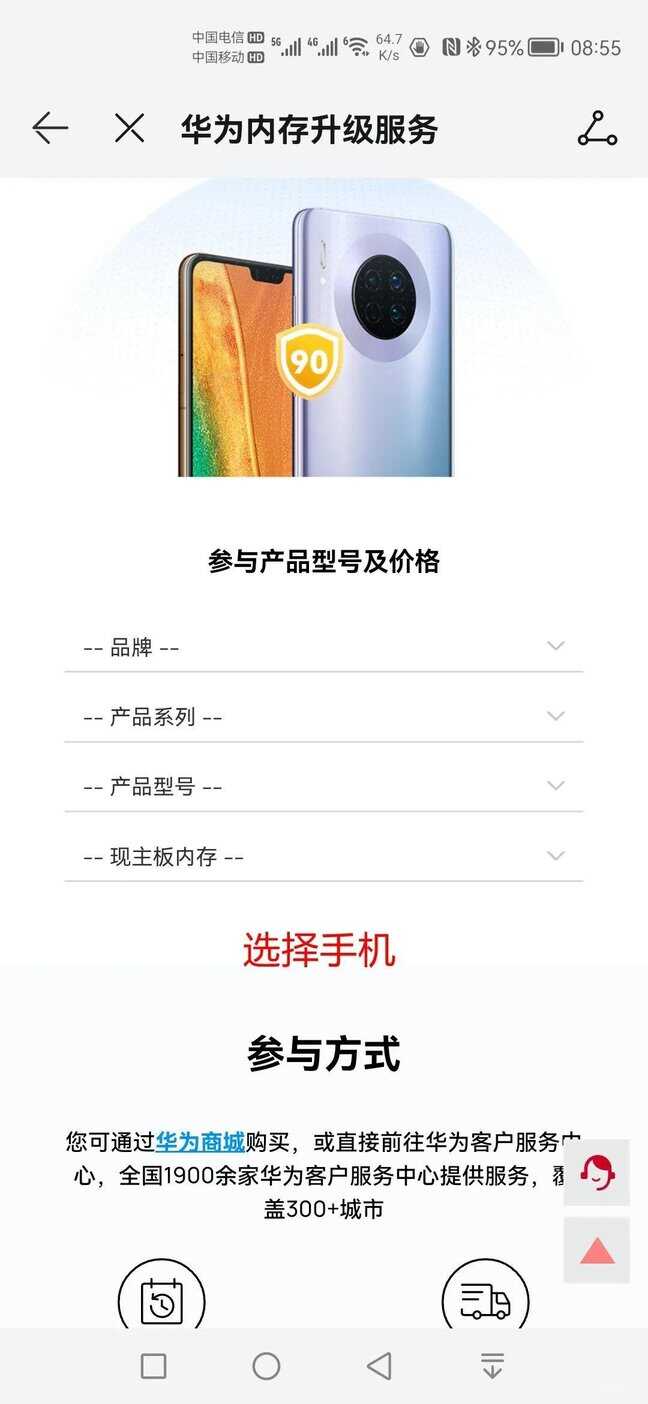Open the 华为商城 link
Viewport: 648px width, 1404px height.
tap(200, 1142)
